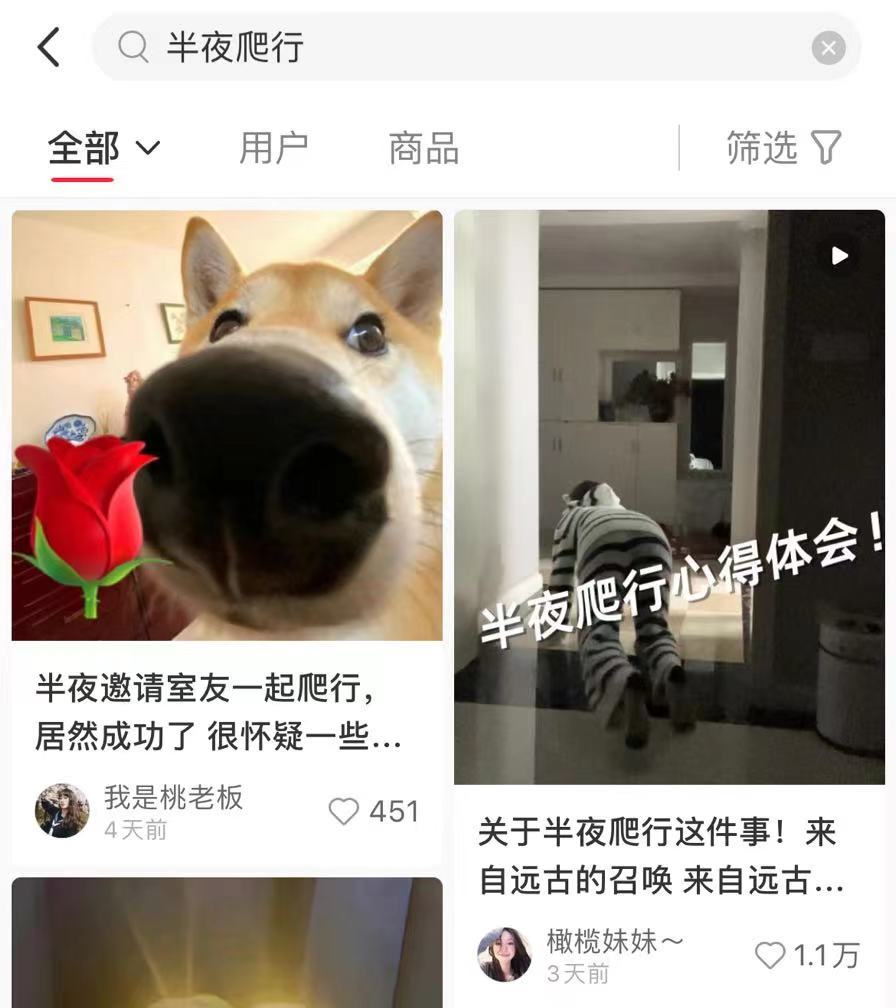Like the post by 我是桃老板
Viewport: 896px width, 1008px height.
coord(344,811)
